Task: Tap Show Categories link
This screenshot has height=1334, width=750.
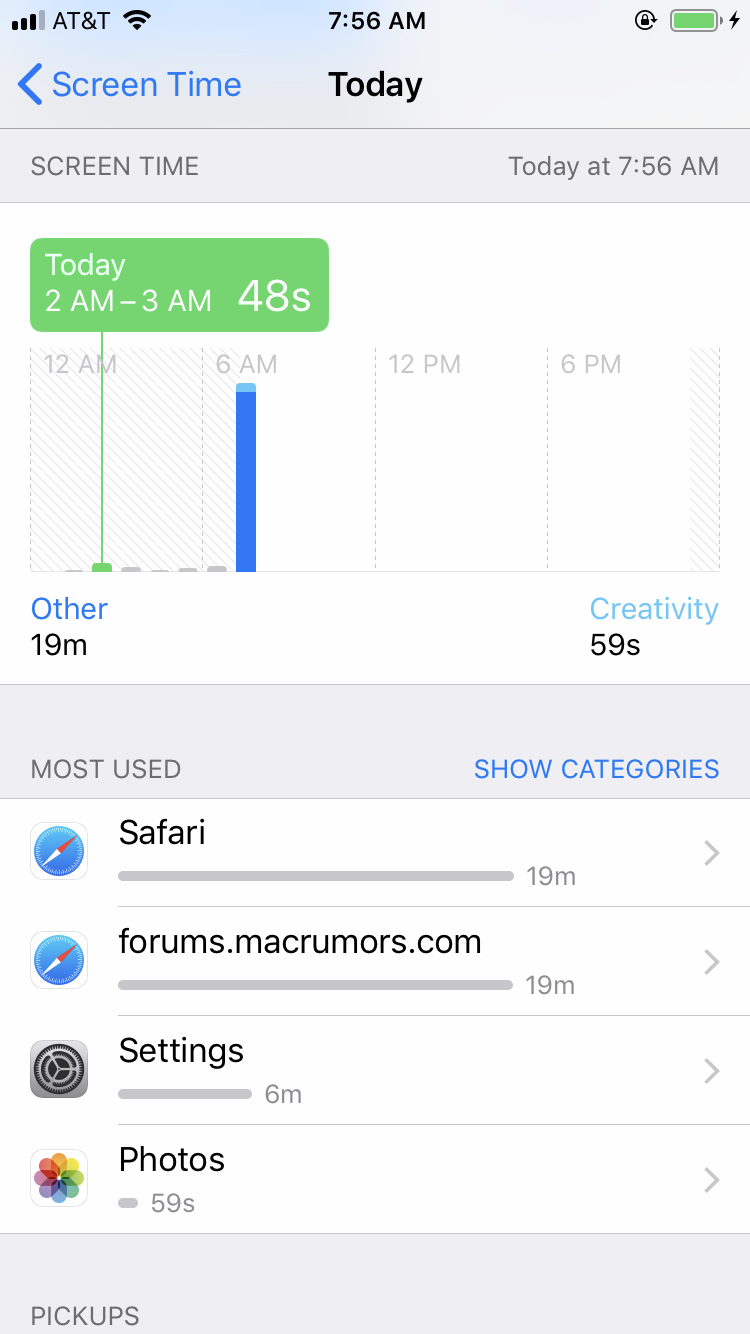Action: click(x=596, y=769)
